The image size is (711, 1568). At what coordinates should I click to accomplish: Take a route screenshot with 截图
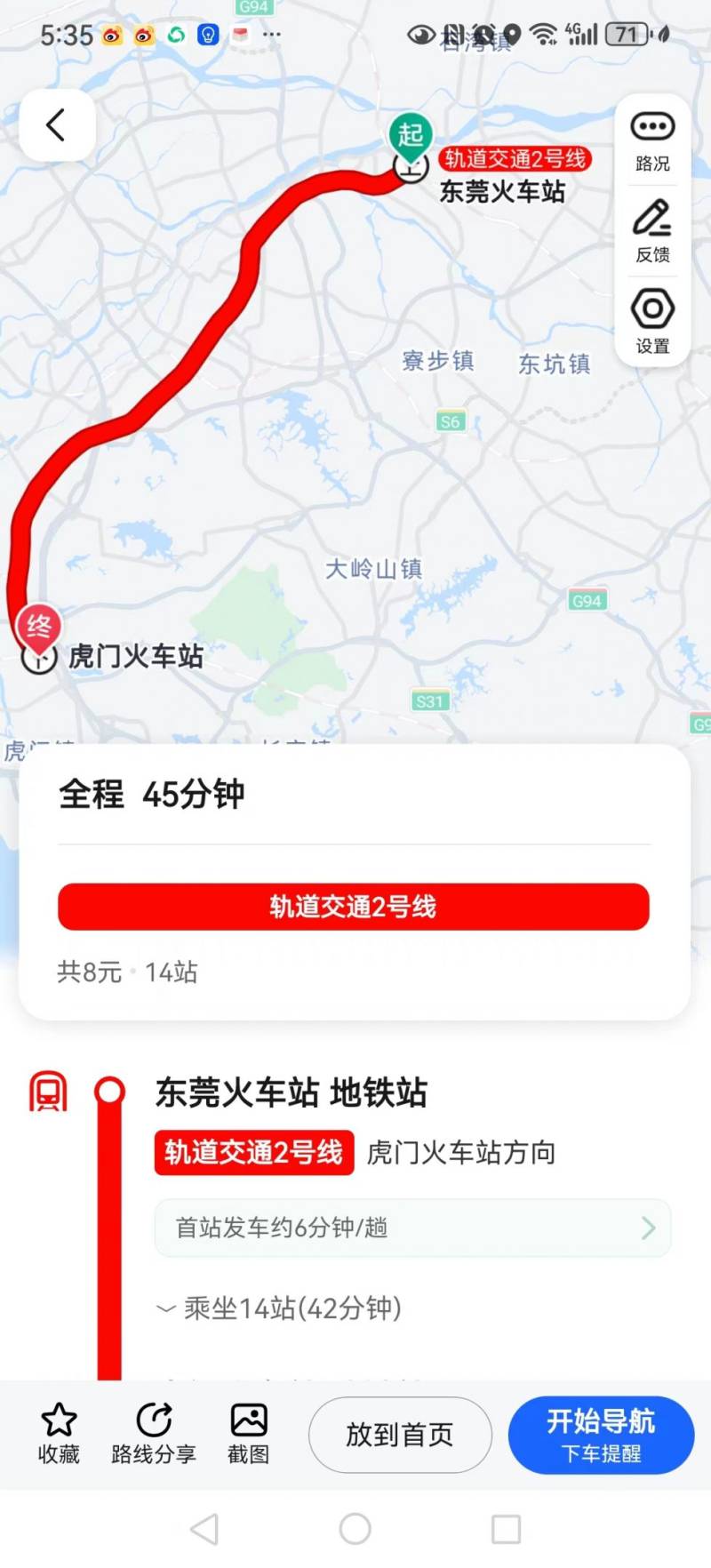[x=248, y=1433]
